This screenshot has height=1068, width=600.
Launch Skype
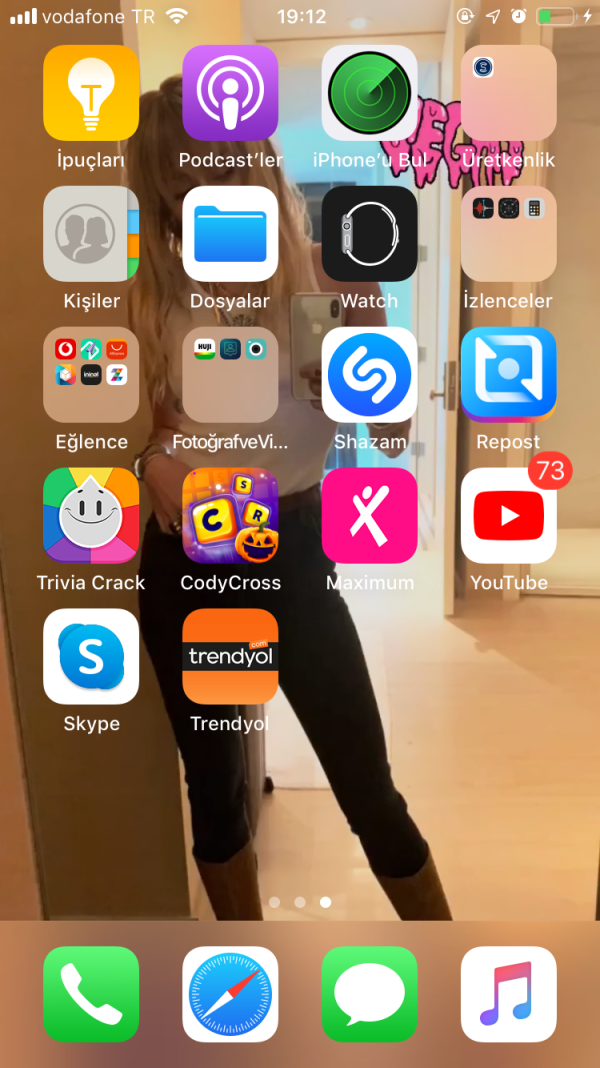coord(91,657)
